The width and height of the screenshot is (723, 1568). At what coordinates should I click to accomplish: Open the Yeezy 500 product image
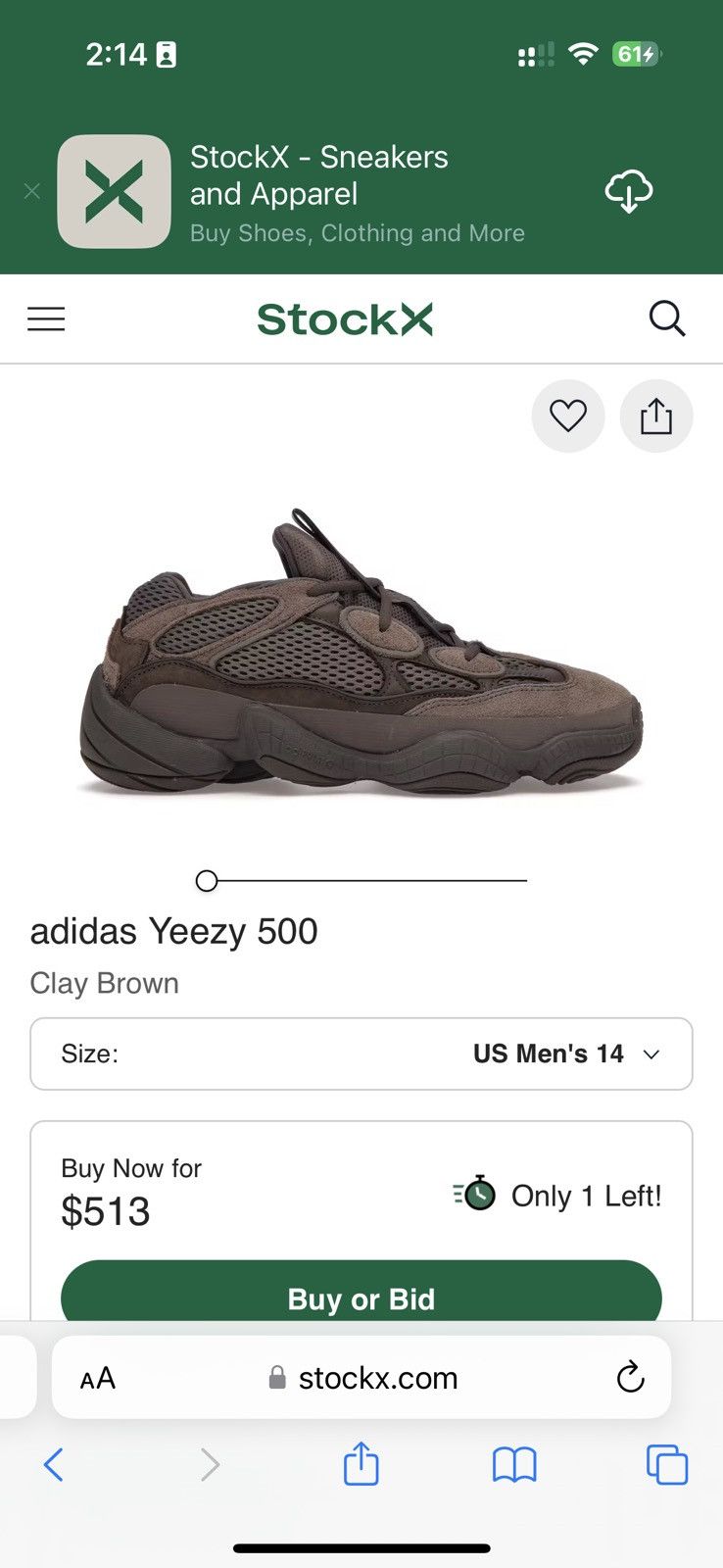[361, 652]
